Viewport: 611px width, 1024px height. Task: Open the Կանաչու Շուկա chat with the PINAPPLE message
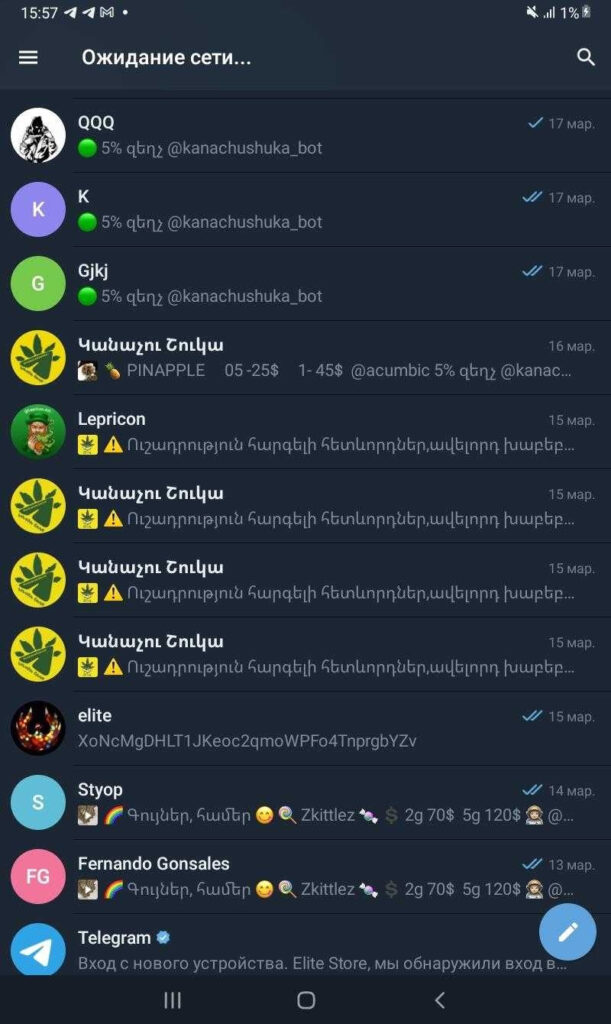(x=300, y=358)
